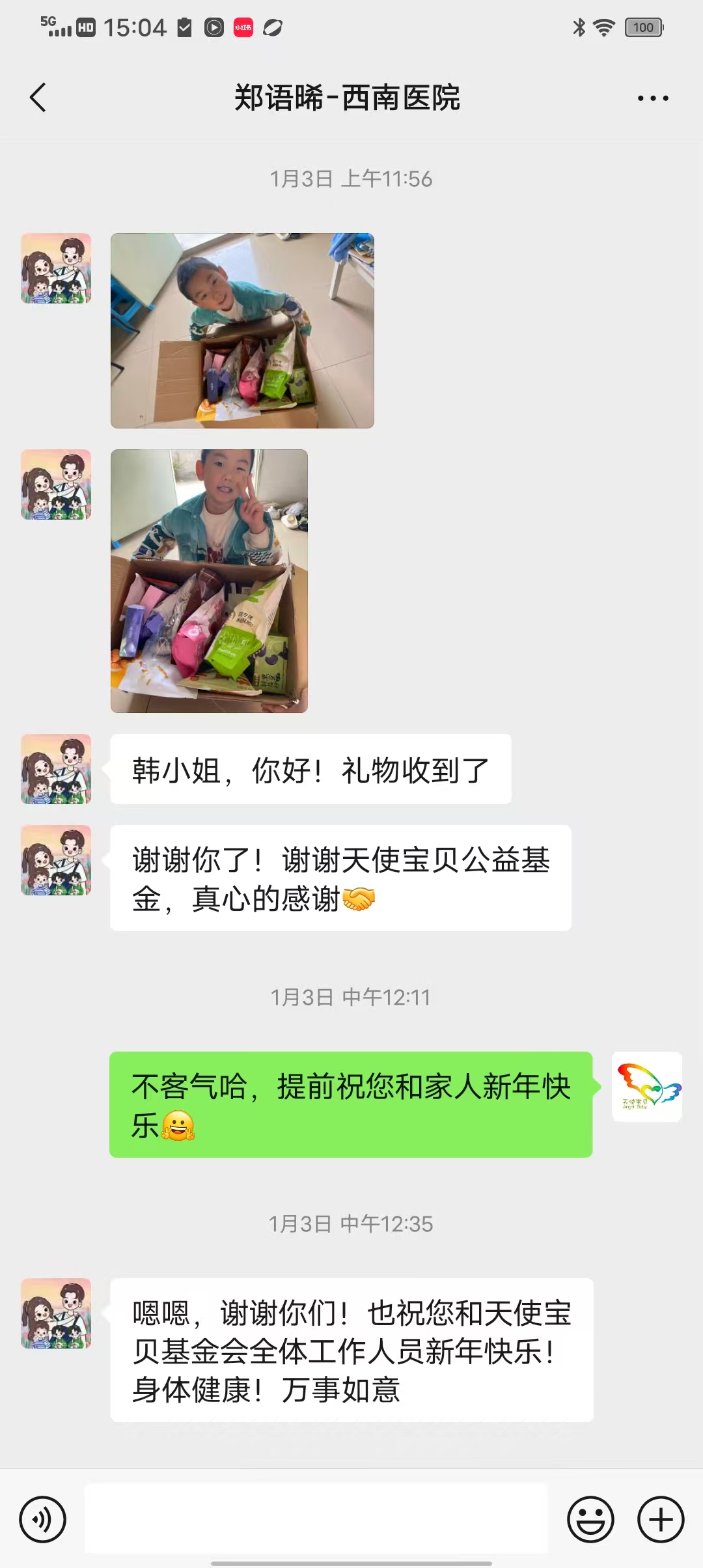Image resolution: width=703 pixels, height=1568 pixels.
Task: Open the plus attachment menu
Action: [661, 1520]
